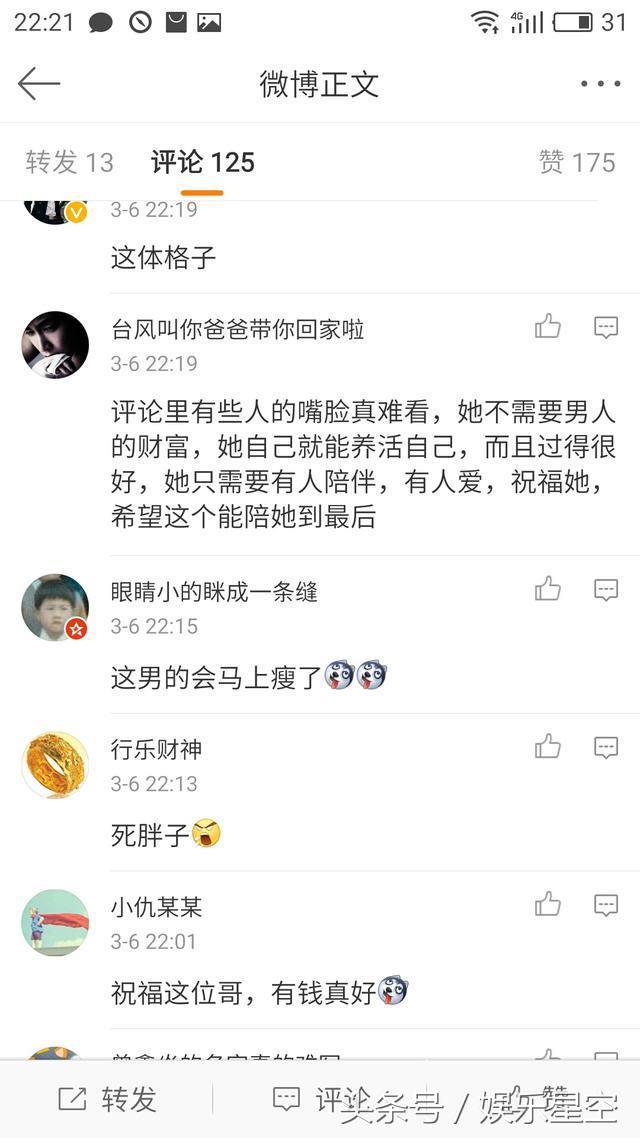640x1138 pixels.
Task: Reply to the comment by 台风叫你爸爸带你回家啦
Action: pyautogui.click(x=606, y=326)
